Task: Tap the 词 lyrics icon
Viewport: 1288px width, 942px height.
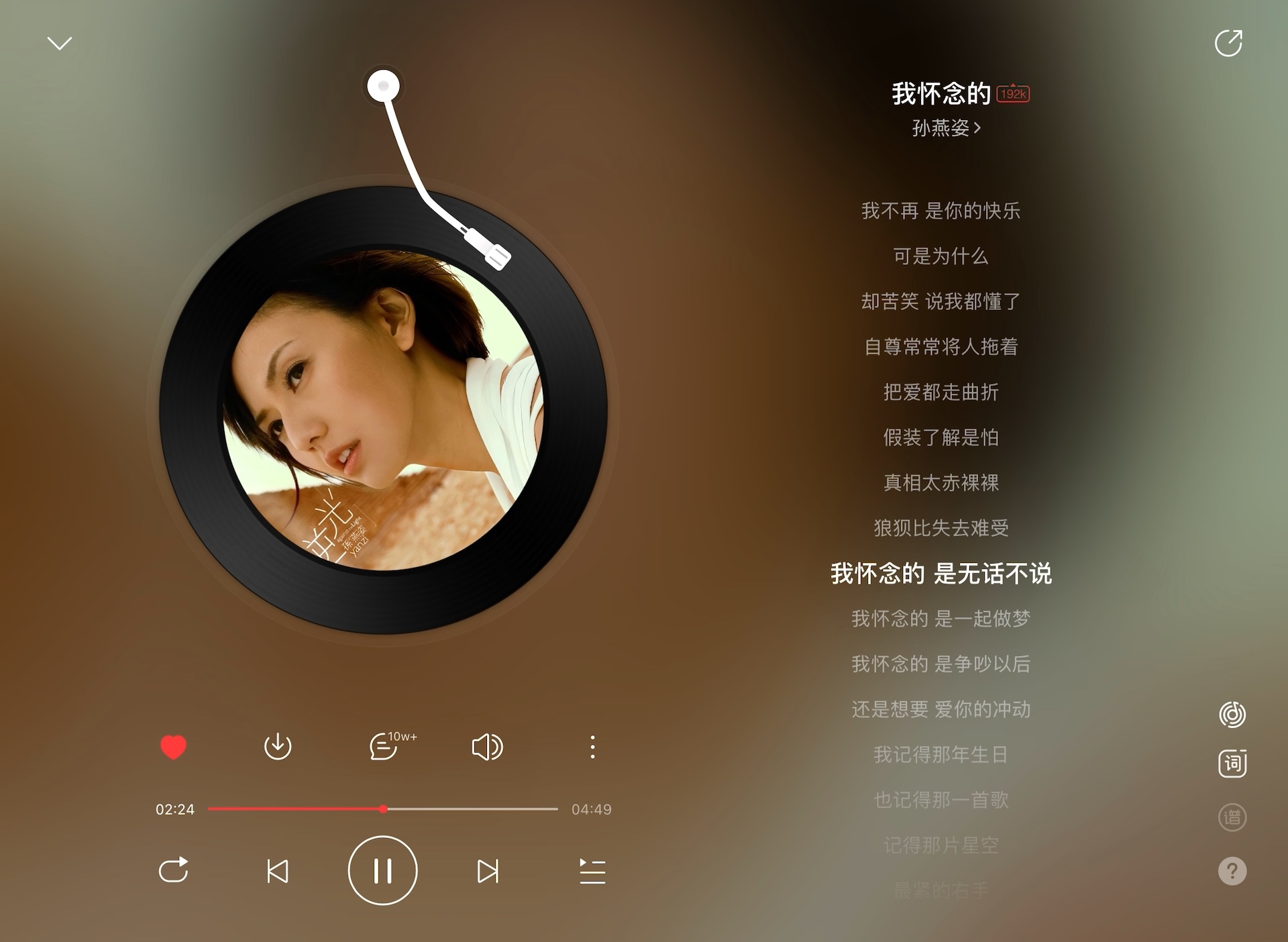Action: [1232, 764]
